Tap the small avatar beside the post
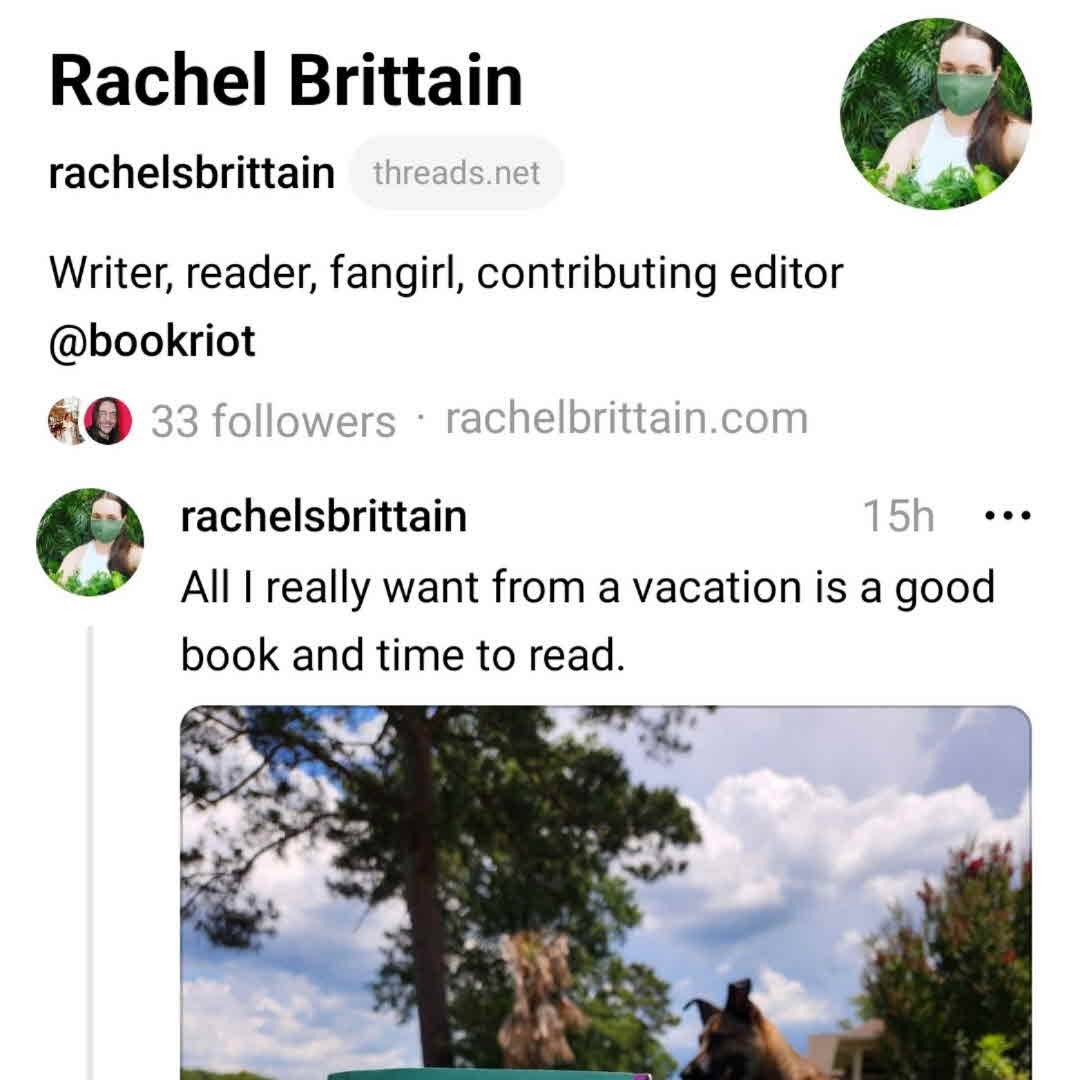Viewport: 1080px width, 1080px height. click(90, 542)
